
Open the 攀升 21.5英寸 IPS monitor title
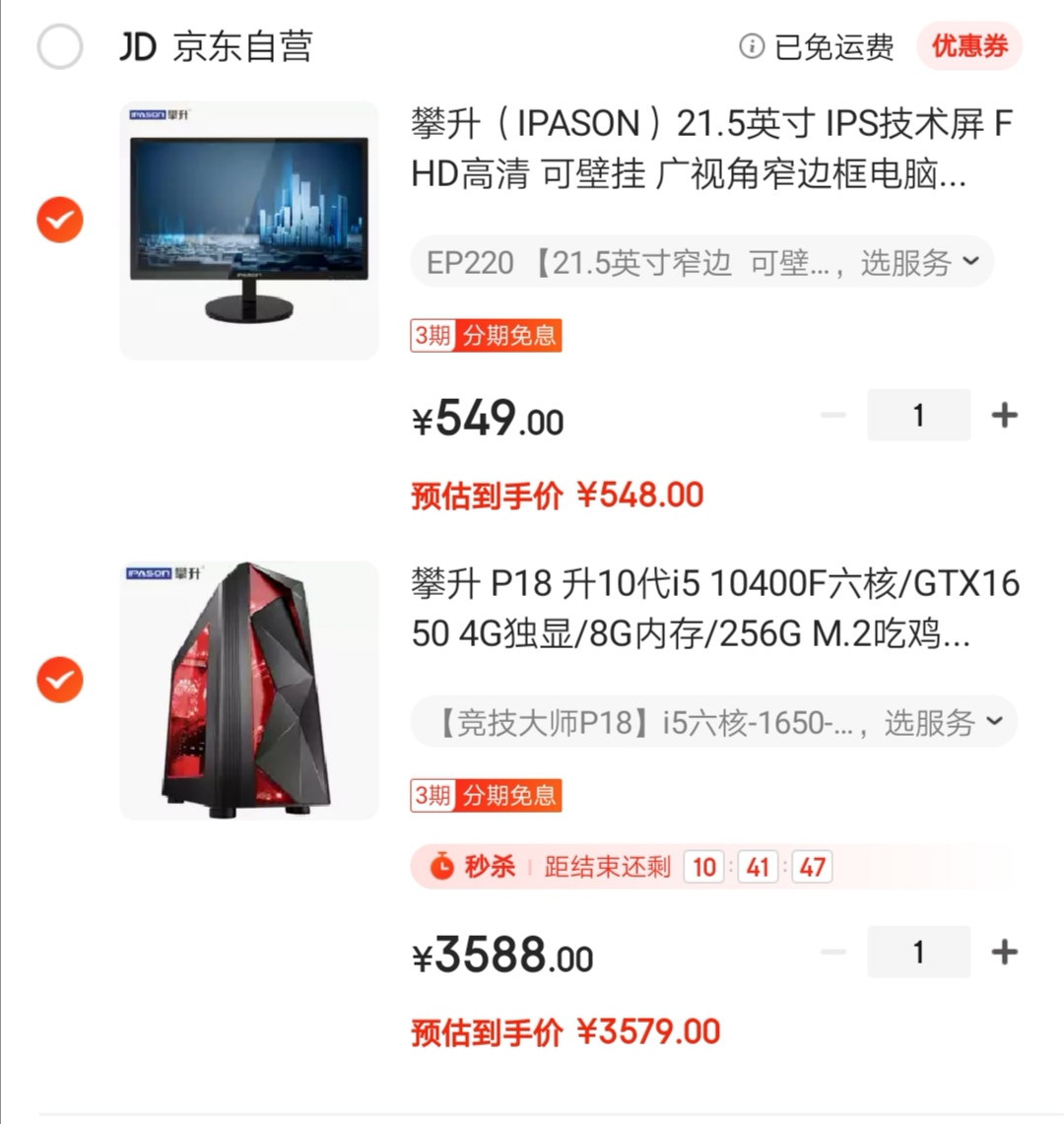[710, 149]
